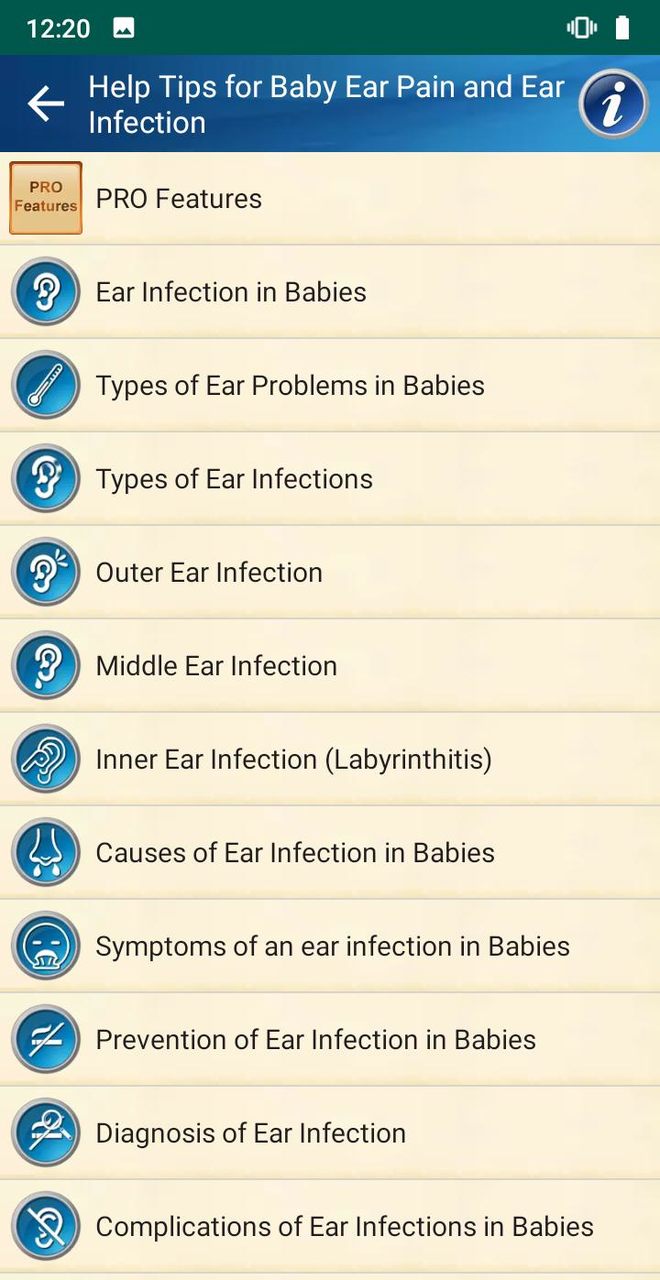Read about Middle Ear Infection
The height and width of the screenshot is (1280, 660).
coord(330,666)
